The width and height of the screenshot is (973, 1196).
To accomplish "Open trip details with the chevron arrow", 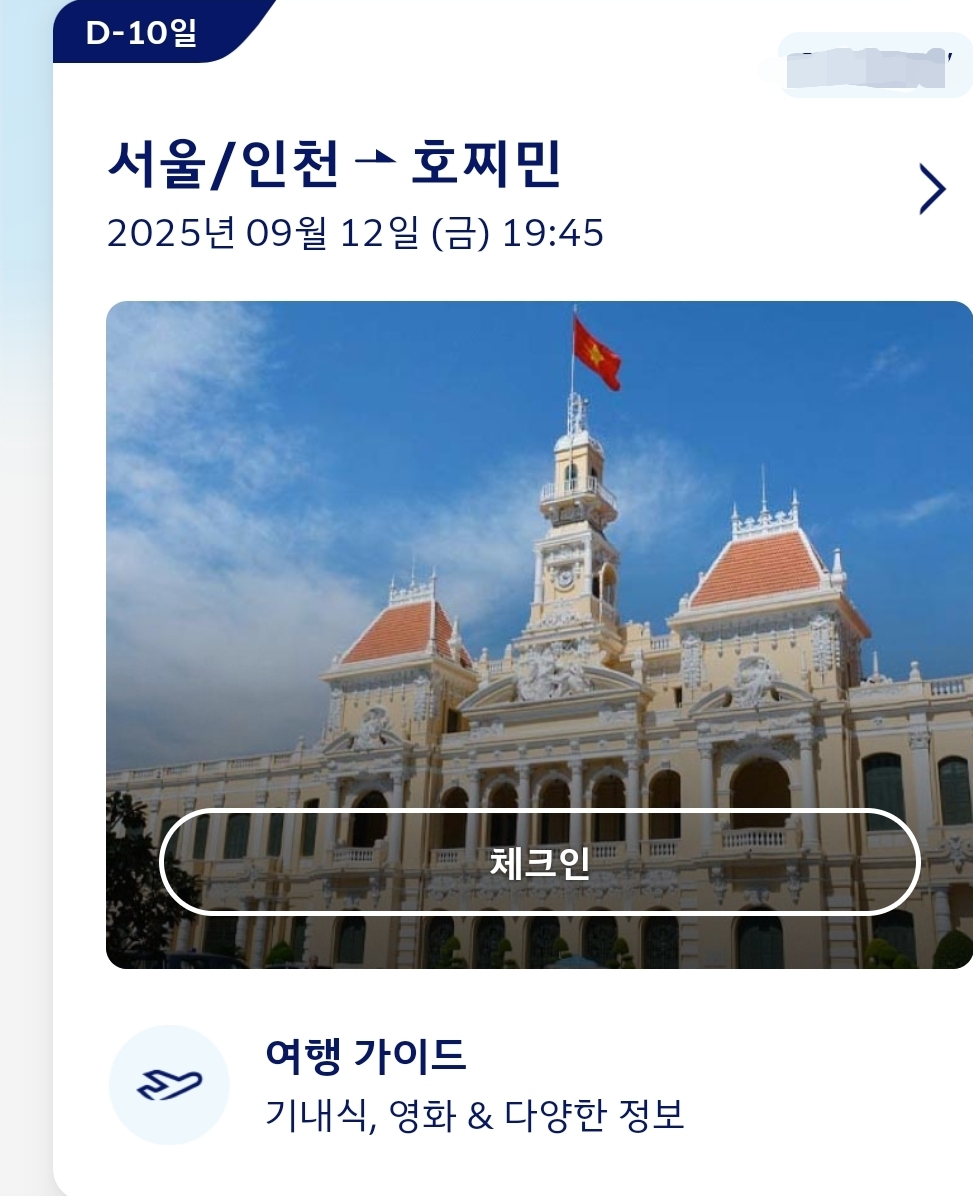I will tap(931, 189).
